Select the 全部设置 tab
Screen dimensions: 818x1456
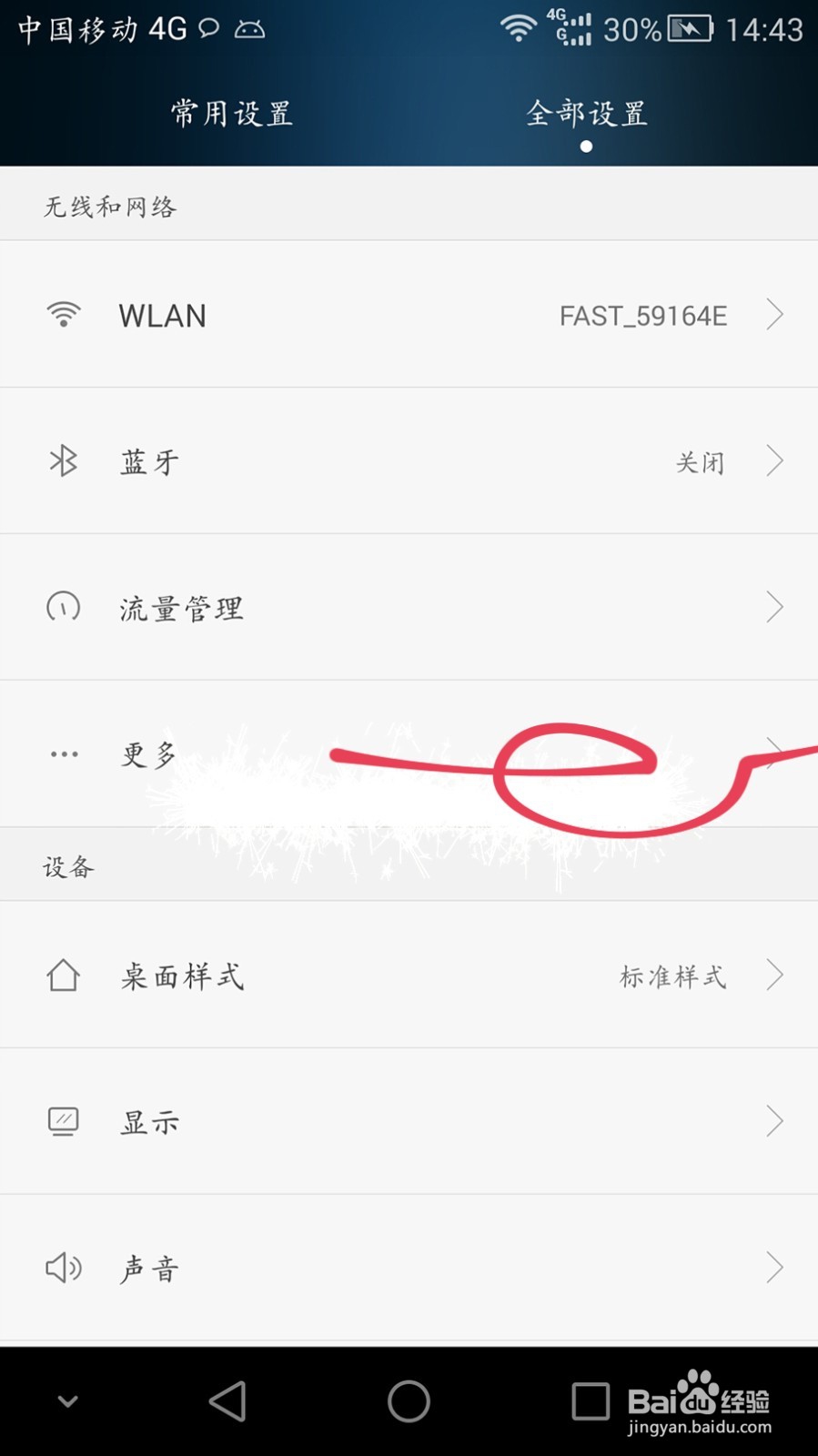click(x=587, y=113)
